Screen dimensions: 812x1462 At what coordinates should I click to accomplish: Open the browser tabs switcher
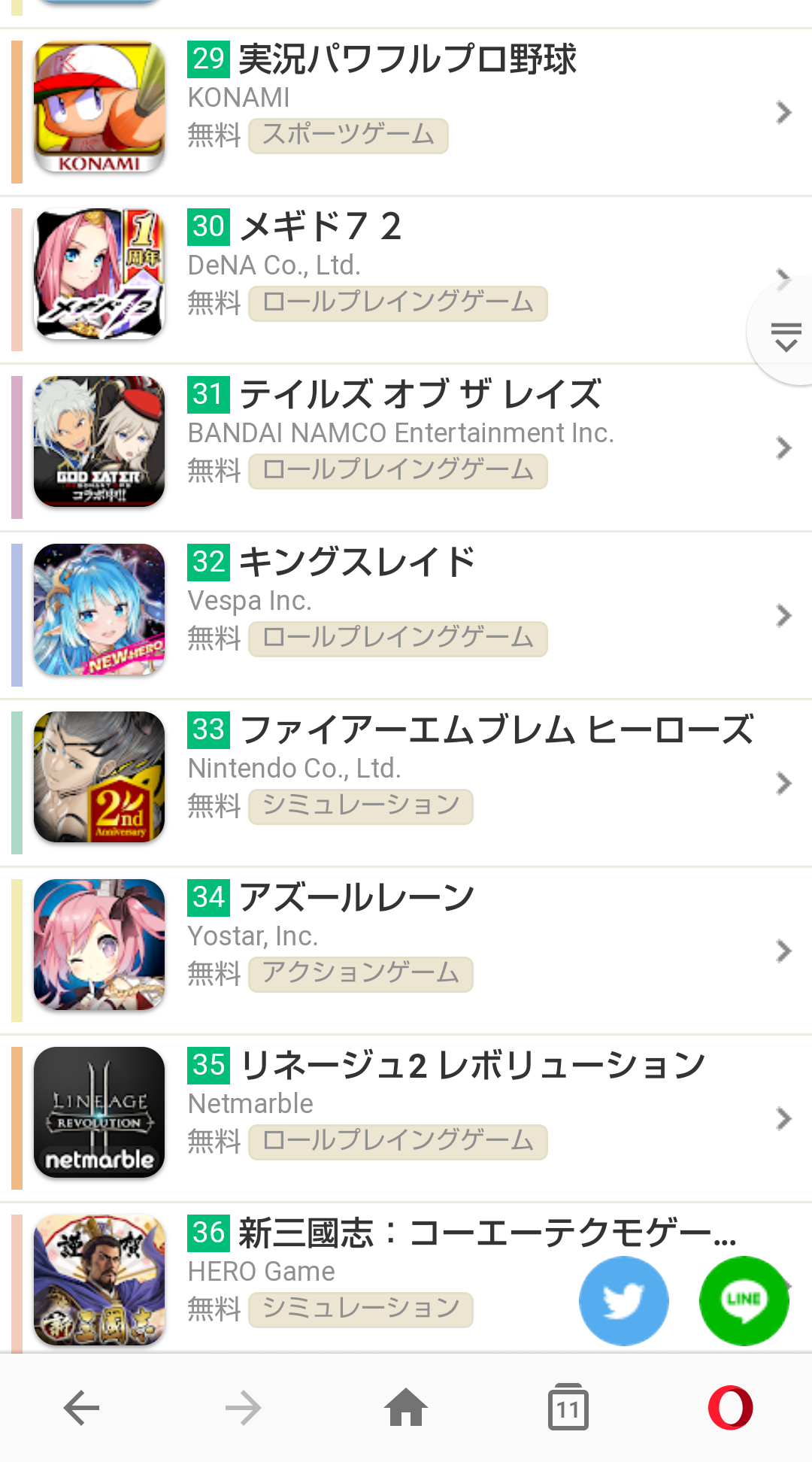pos(568,1408)
